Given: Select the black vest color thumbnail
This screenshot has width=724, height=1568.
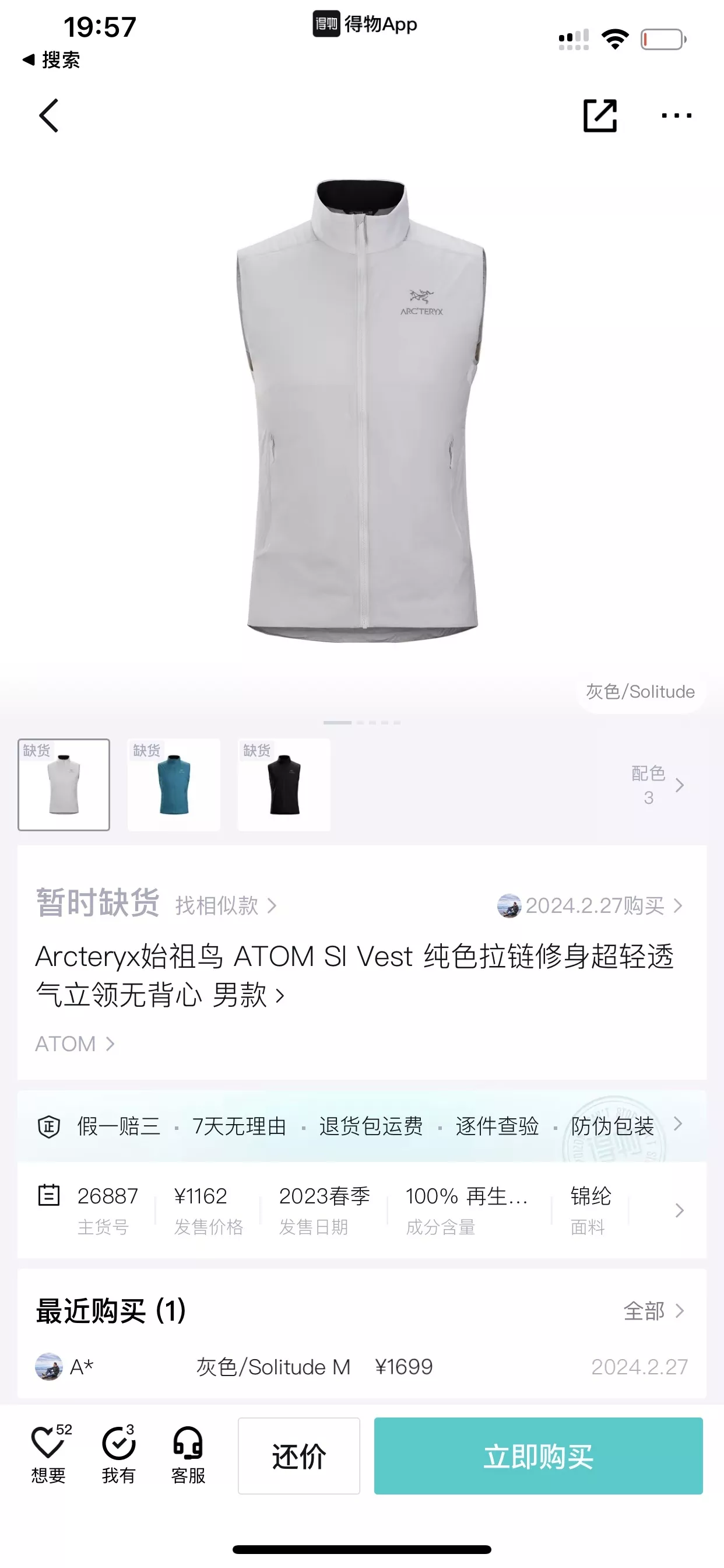Looking at the screenshot, I should click(x=284, y=785).
